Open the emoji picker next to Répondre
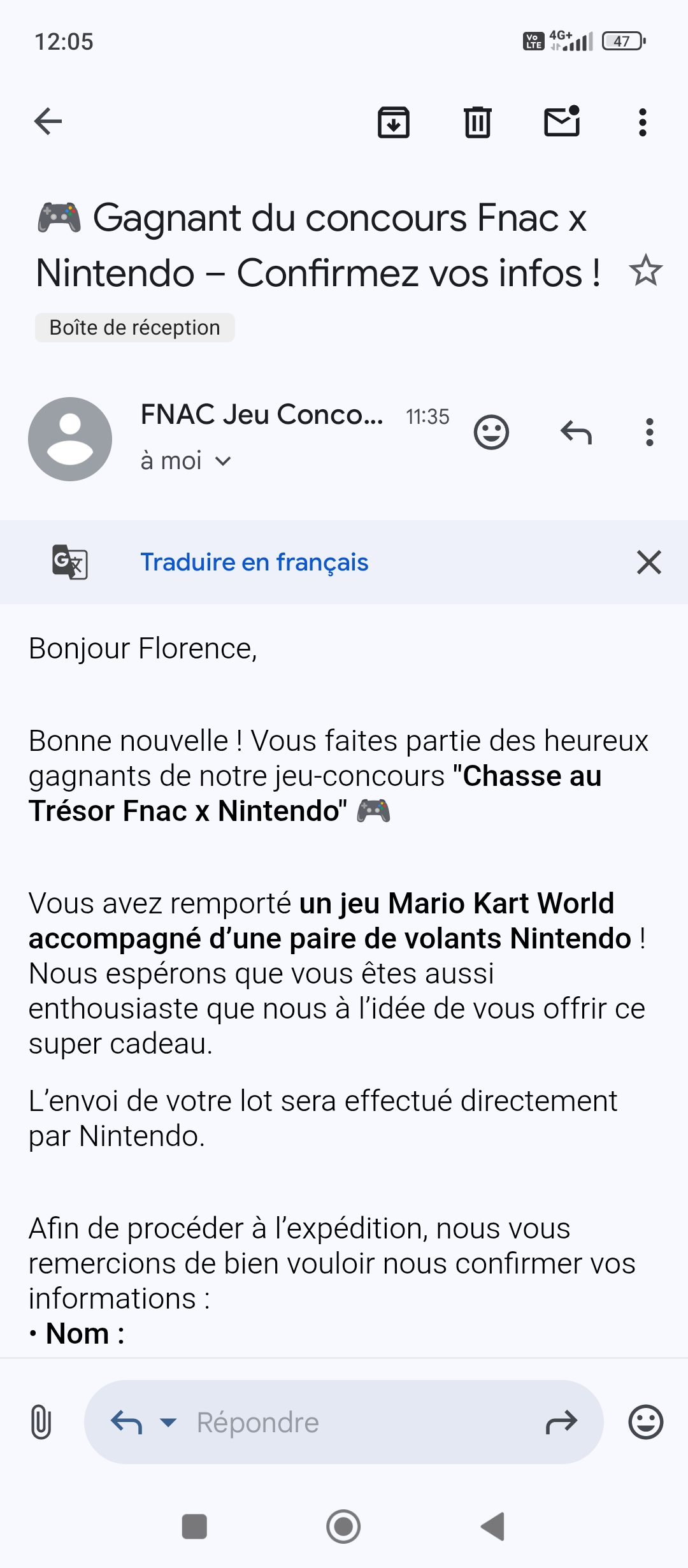The image size is (688, 1568). coord(645,1422)
